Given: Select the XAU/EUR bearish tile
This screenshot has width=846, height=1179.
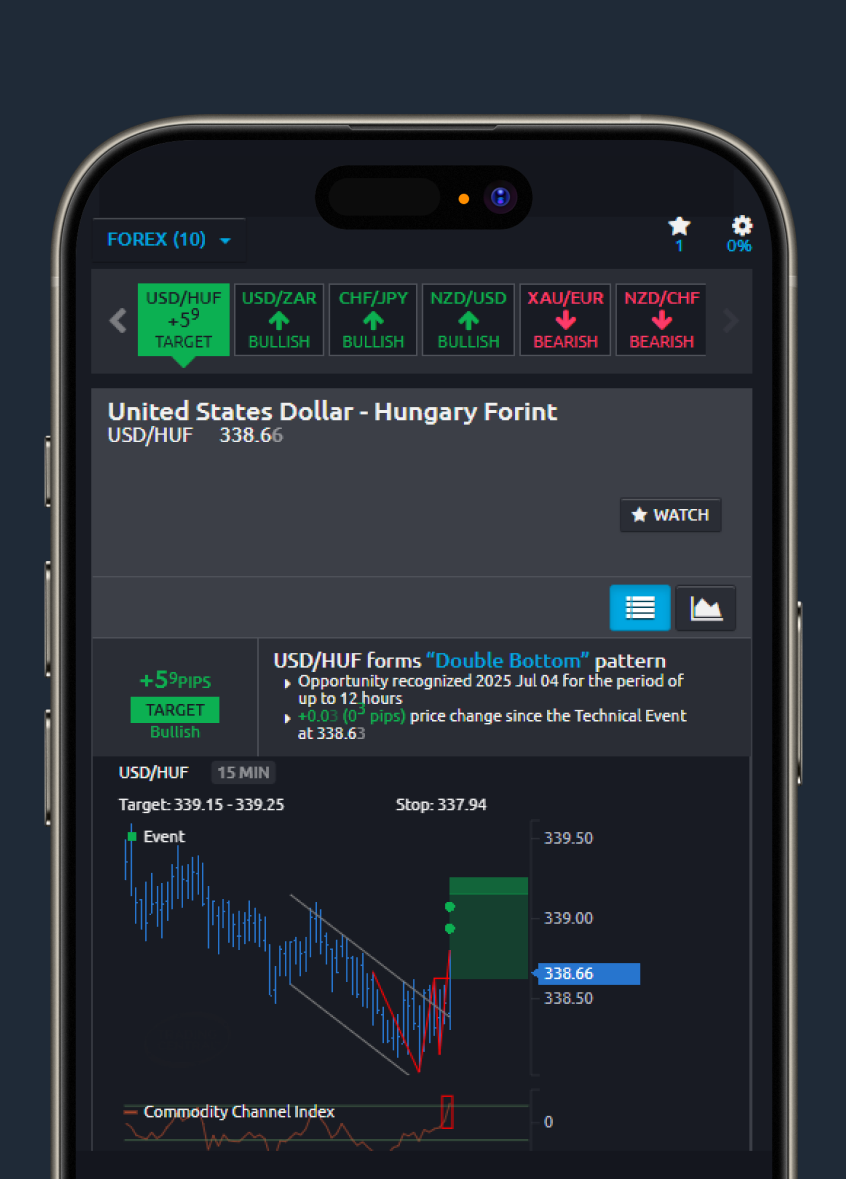Looking at the screenshot, I should (565, 320).
